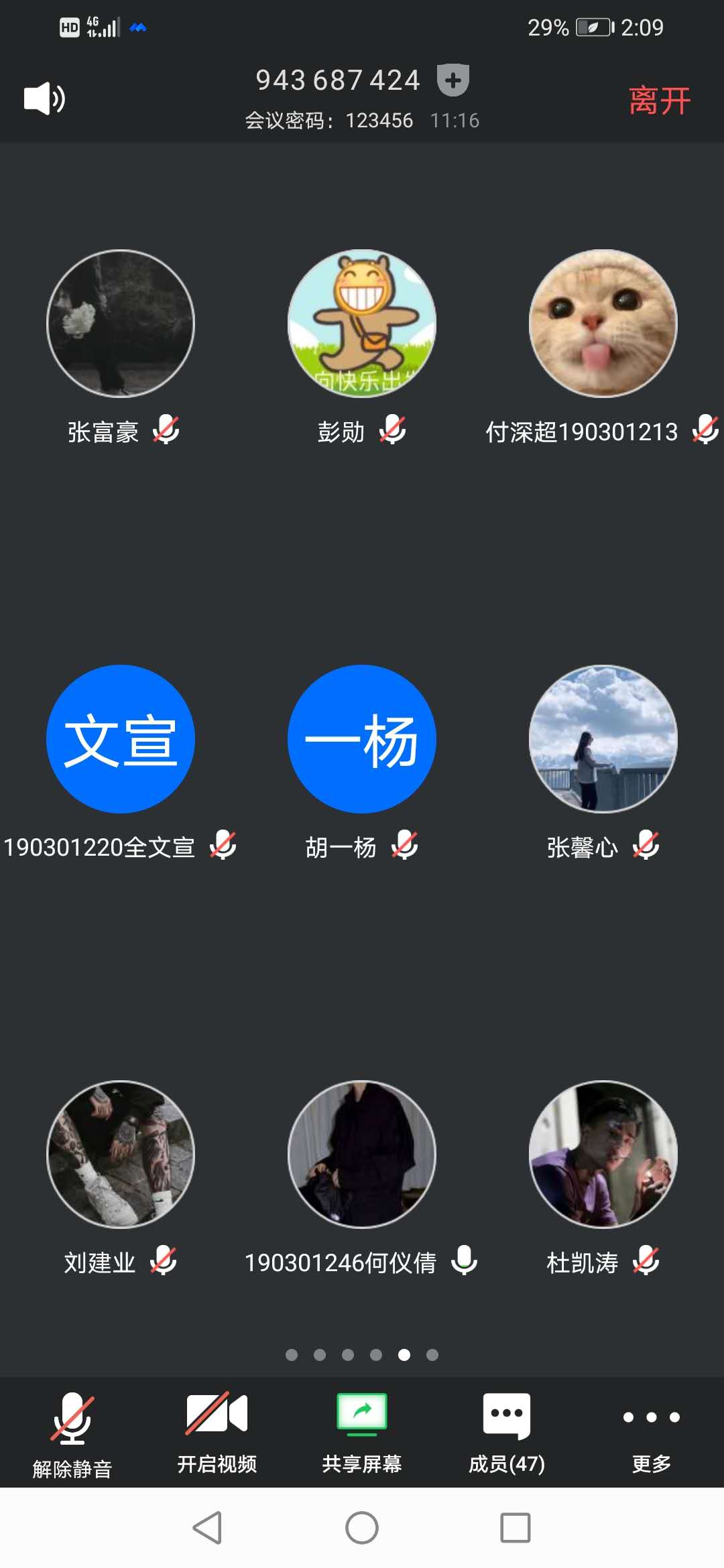Select the 190301220全文宣 participant tile
Image resolution: width=724 pixels, height=1568 pixels.
[x=121, y=739]
